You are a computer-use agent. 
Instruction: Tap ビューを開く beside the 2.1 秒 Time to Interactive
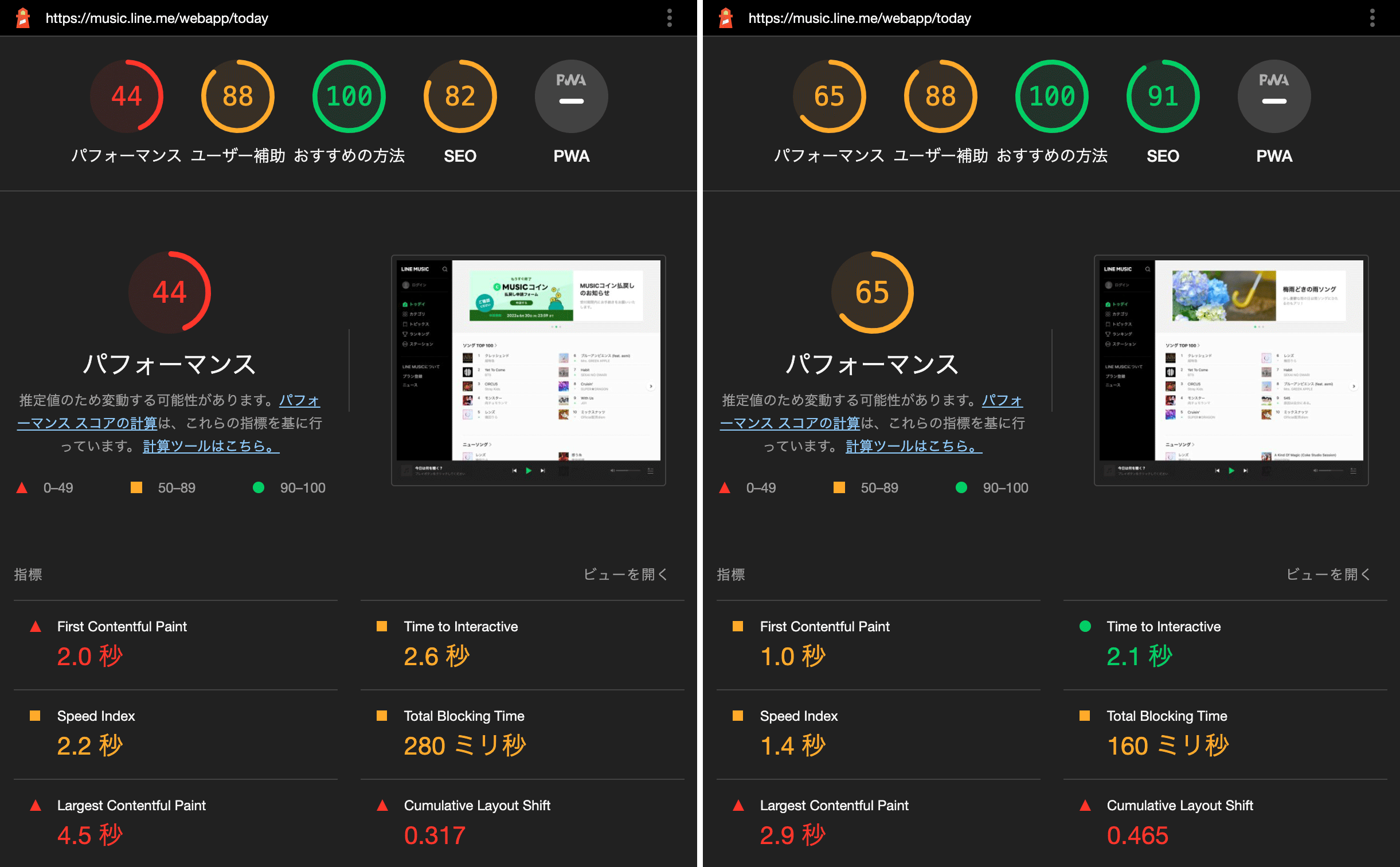pos(1328,574)
